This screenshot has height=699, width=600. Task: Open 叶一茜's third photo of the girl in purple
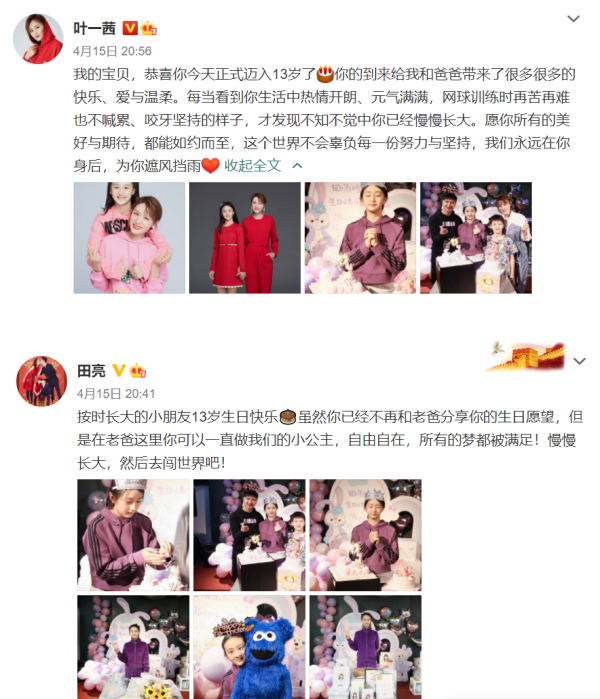(360, 238)
